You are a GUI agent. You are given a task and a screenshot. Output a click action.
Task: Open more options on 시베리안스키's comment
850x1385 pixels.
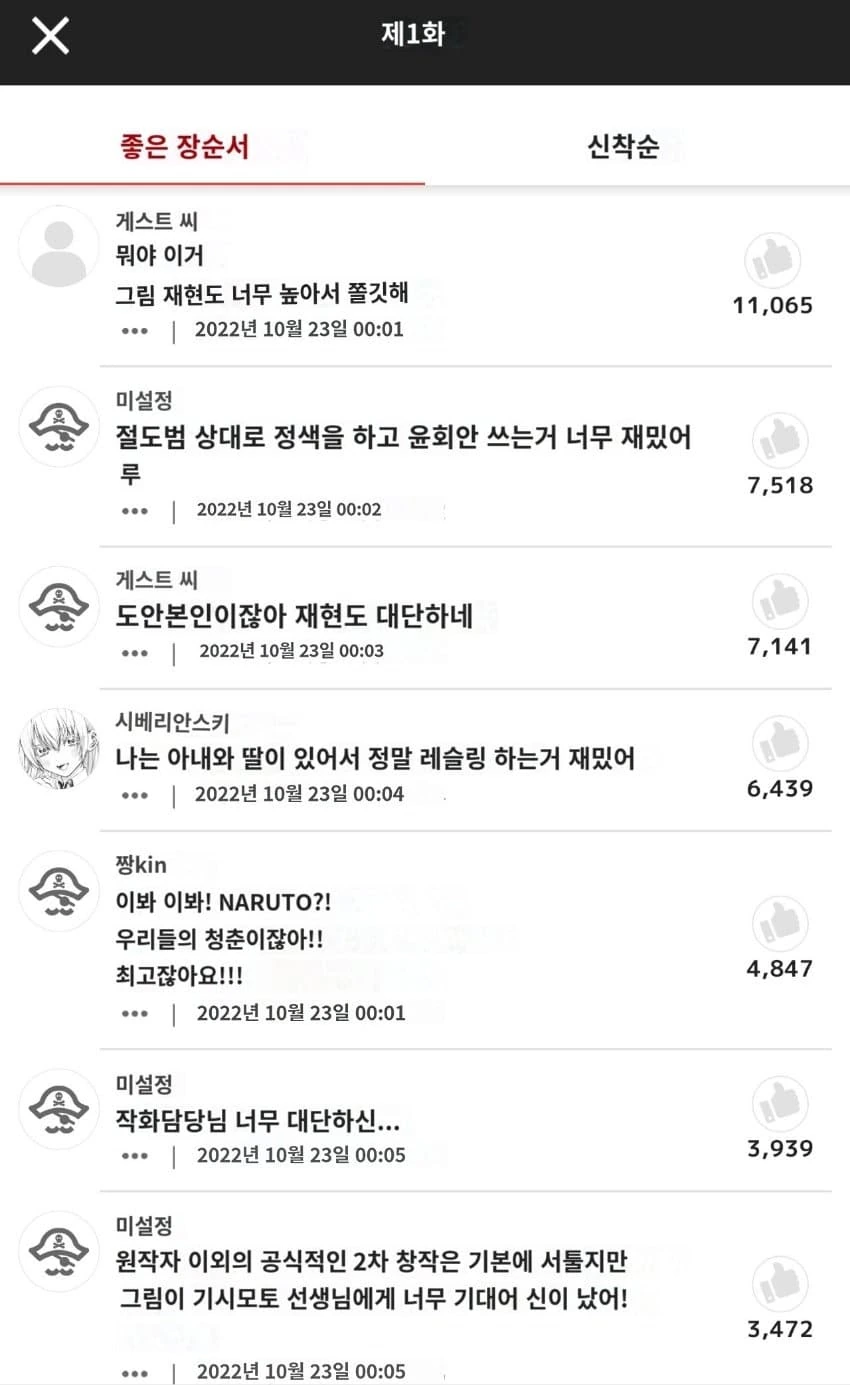pyautogui.click(x=134, y=795)
